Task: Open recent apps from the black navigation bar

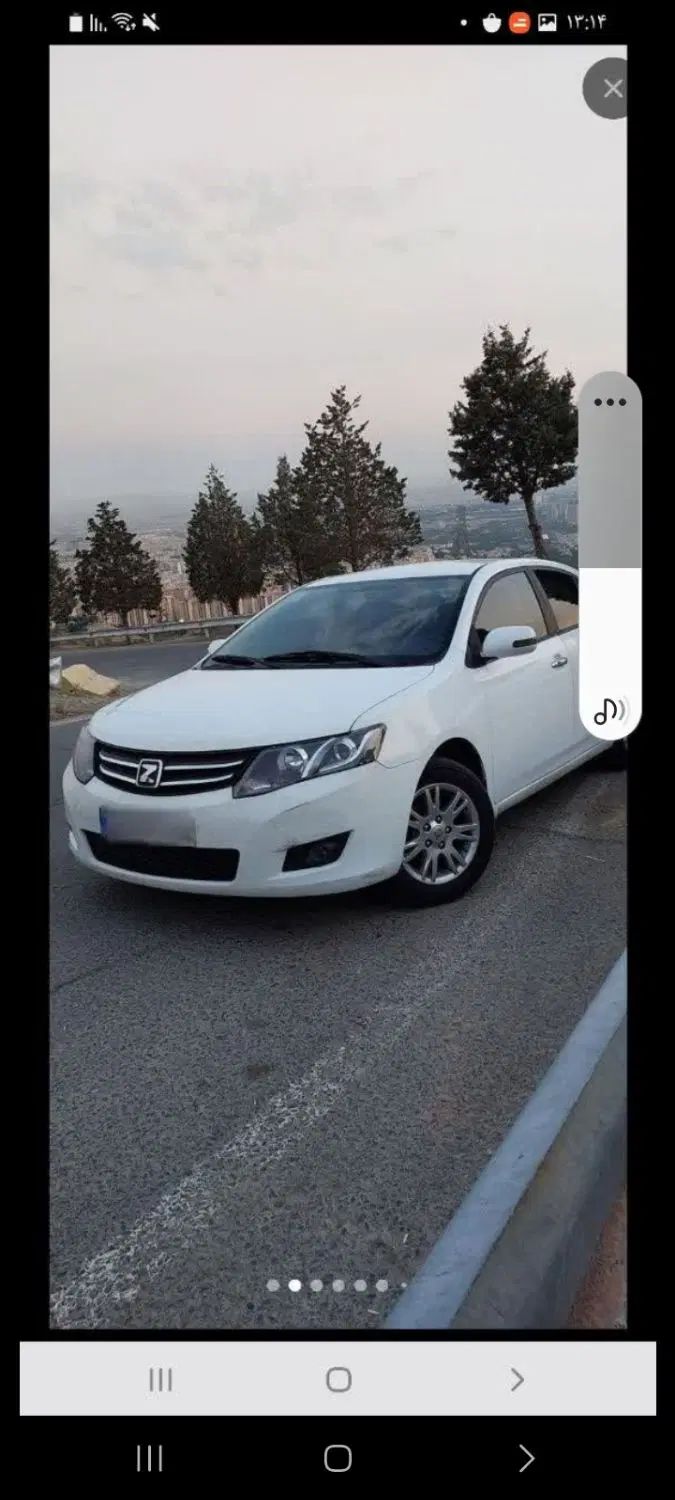Action: (150, 1458)
